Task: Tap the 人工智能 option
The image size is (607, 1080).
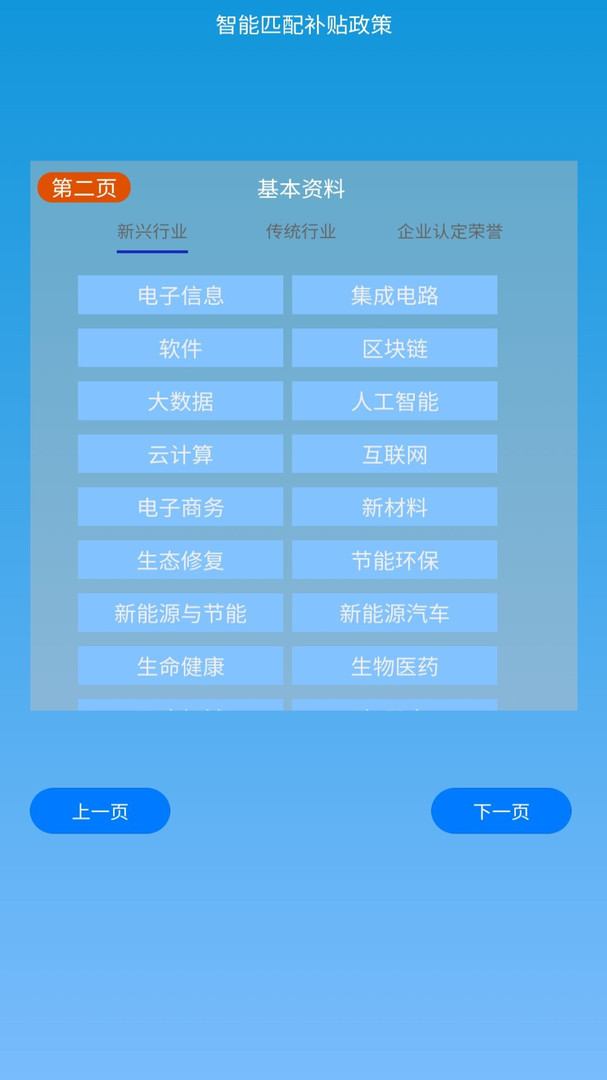Action: coord(394,401)
